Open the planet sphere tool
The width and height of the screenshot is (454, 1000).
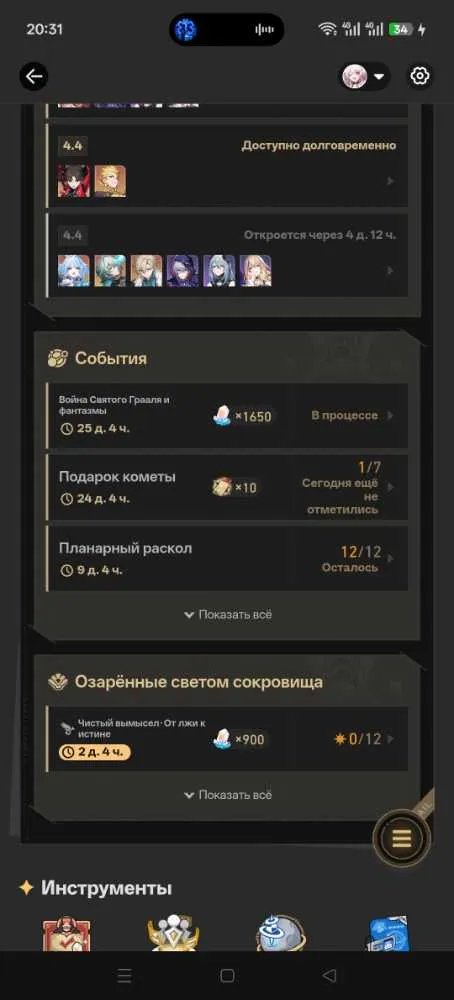[281, 933]
